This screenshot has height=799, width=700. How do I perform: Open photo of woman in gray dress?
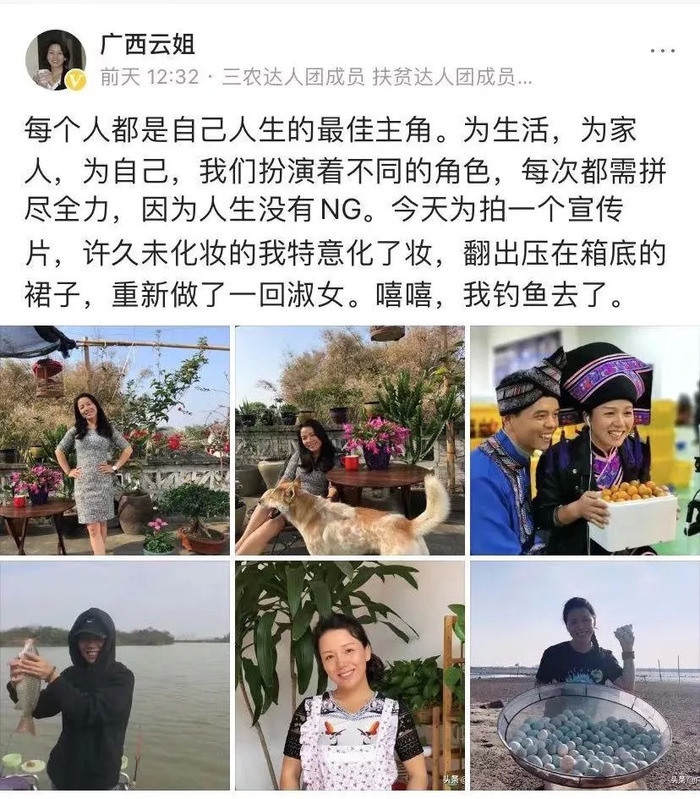tap(115, 440)
